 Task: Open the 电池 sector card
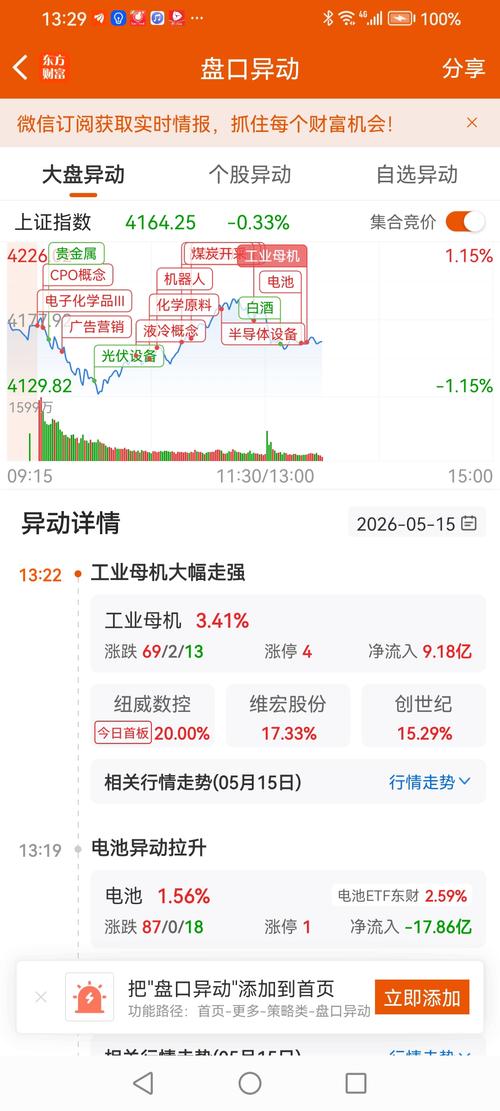pos(288,909)
